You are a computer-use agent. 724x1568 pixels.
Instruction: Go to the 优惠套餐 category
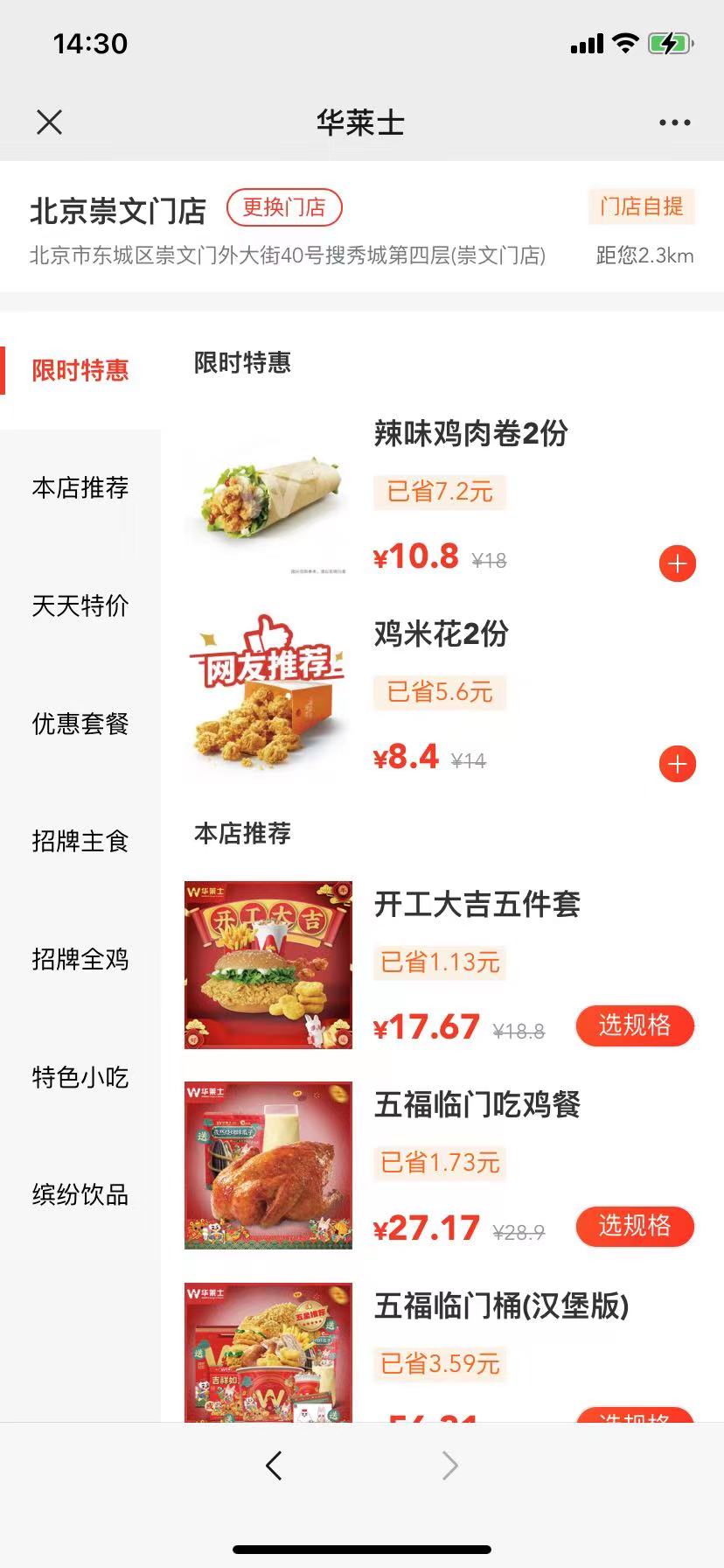pos(80,724)
